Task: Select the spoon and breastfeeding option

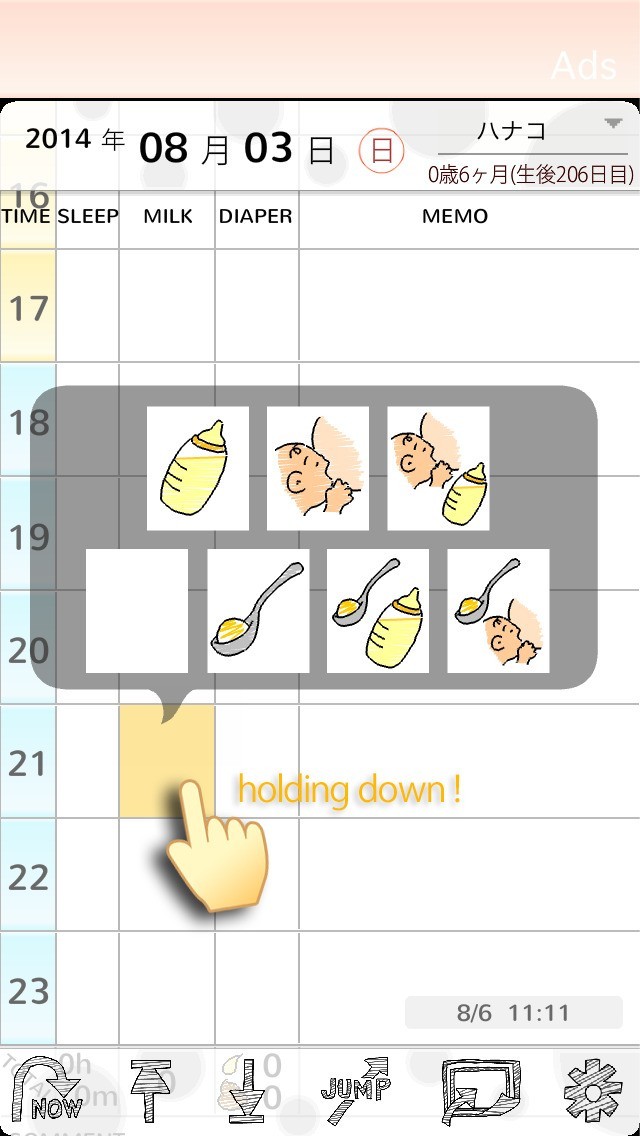Action: pos(498,611)
